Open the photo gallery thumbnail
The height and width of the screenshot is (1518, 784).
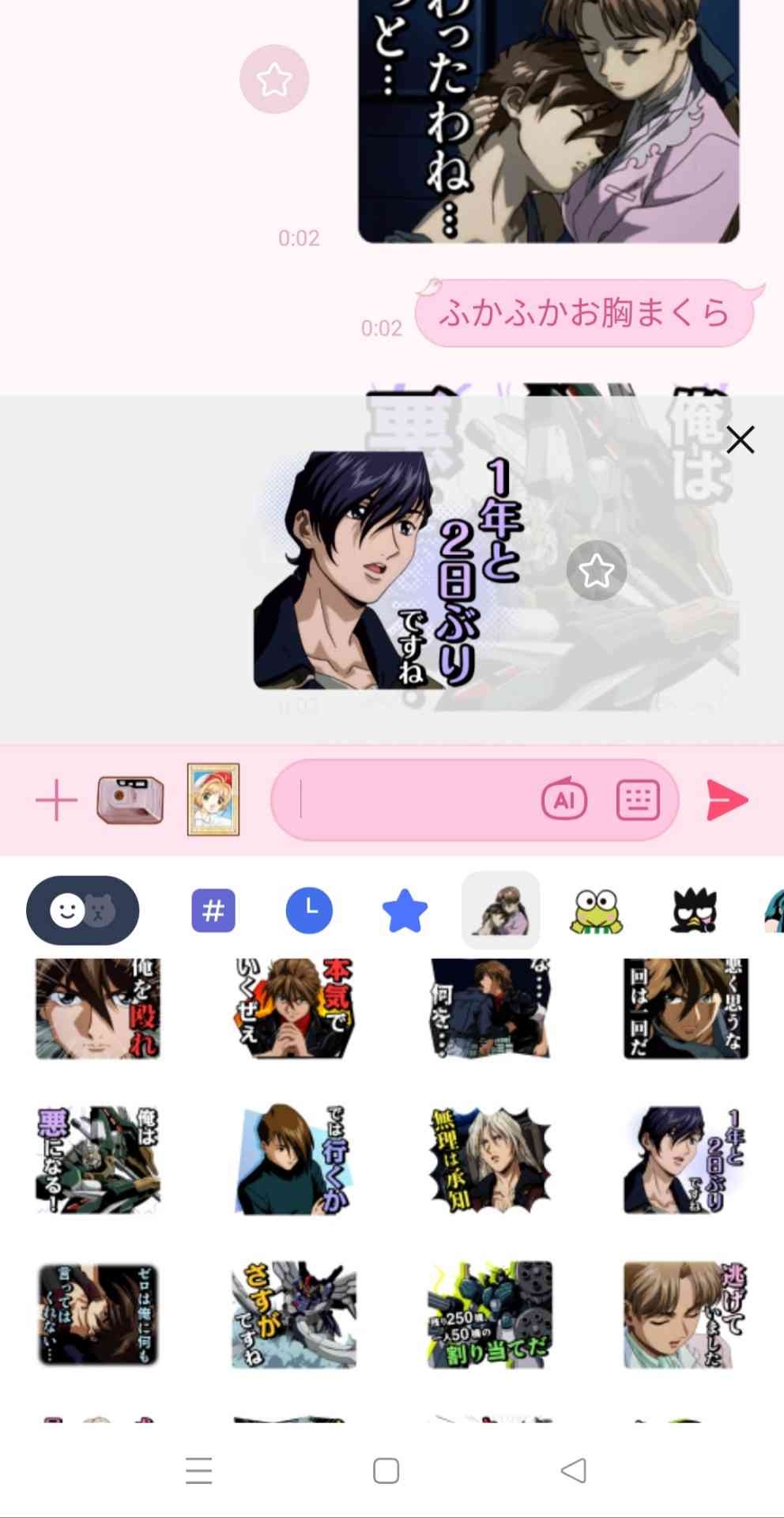point(213,800)
